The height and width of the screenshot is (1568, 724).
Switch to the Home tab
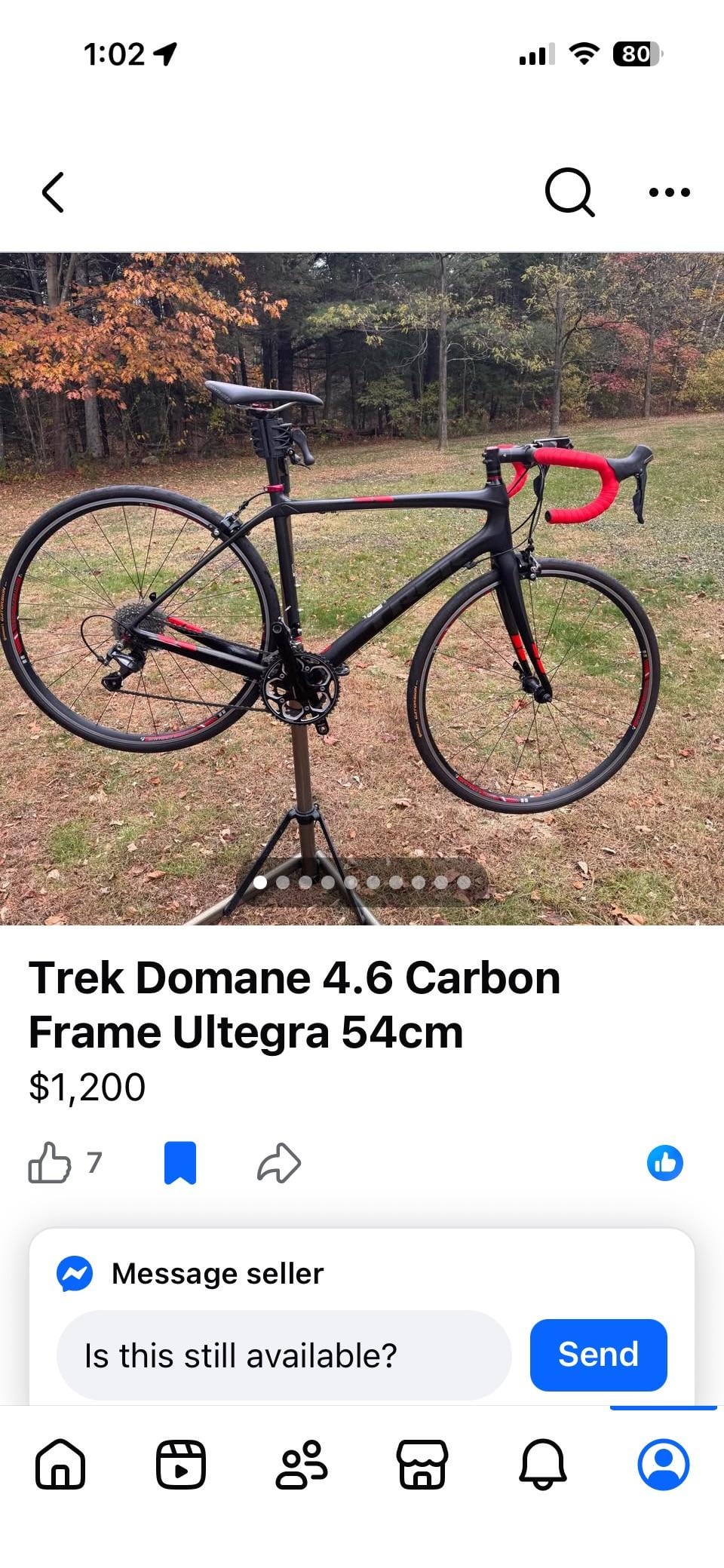pyautogui.click(x=60, y=1465)
